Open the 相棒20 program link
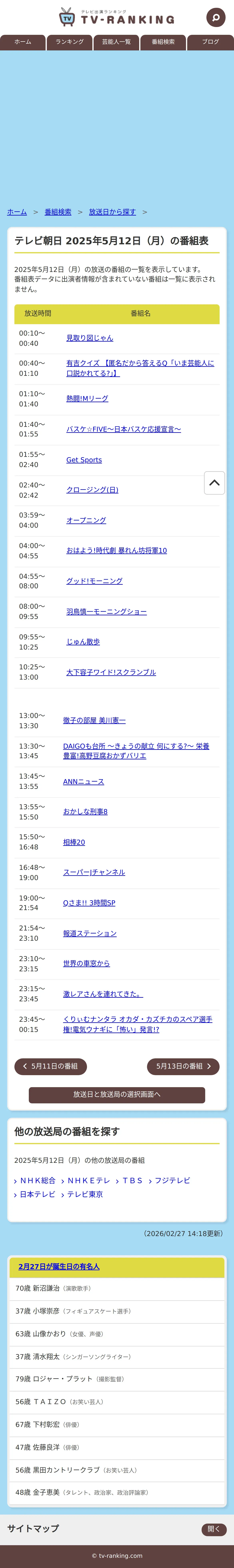The height and width of the screenshot is (1568, 234). coord(74,842)
